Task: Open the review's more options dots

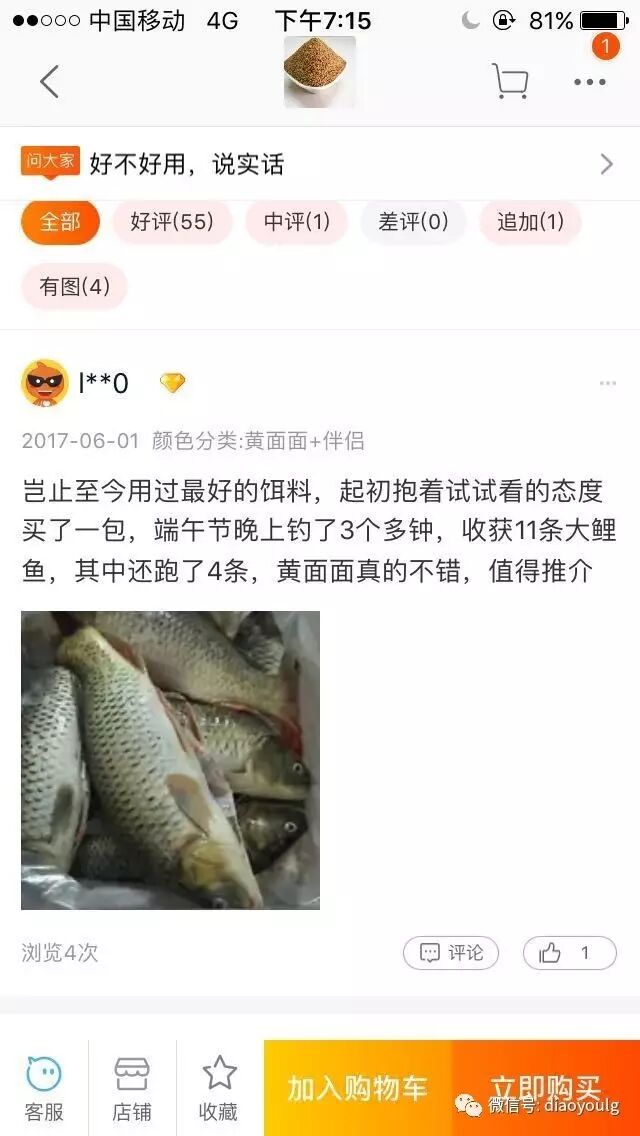Action: [608, 384]
